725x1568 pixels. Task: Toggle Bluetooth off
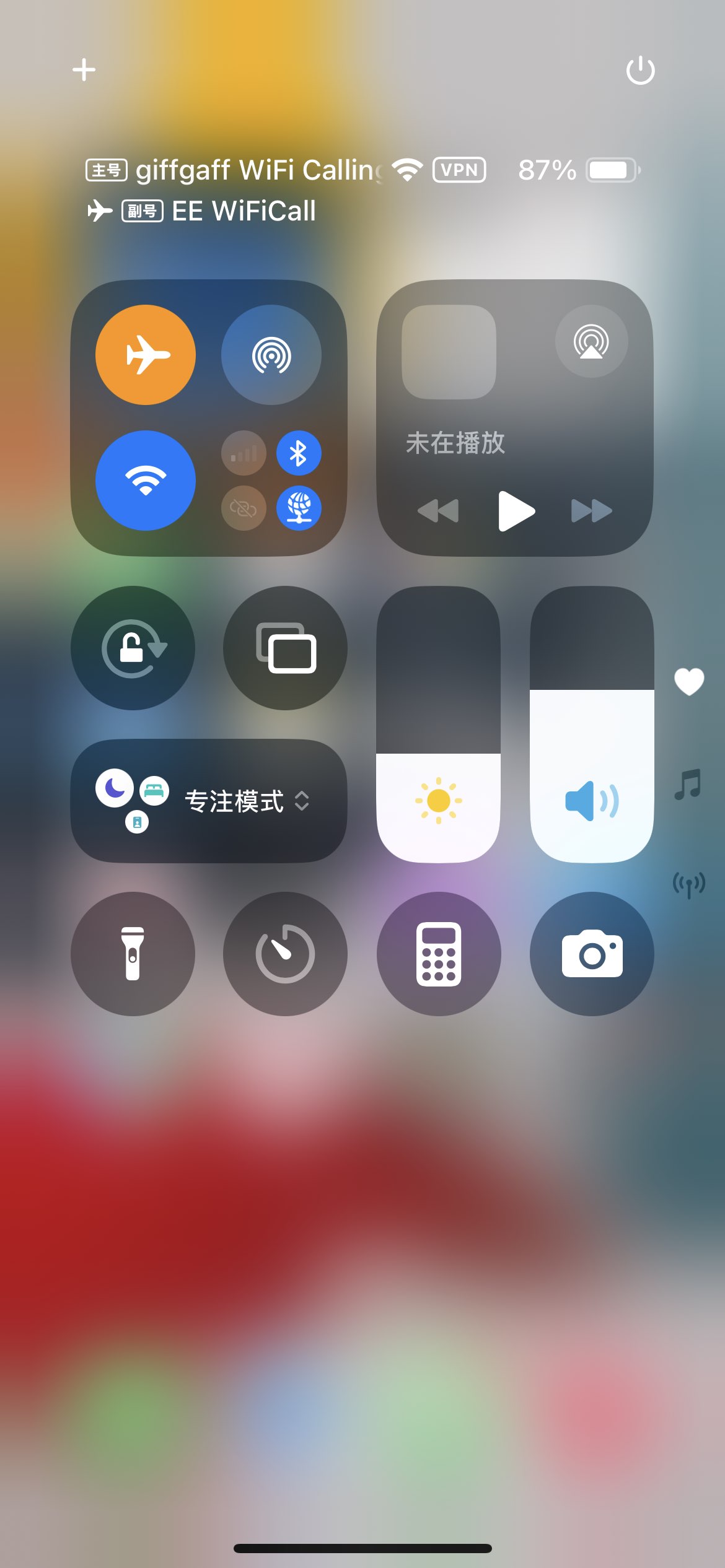point(299,453)
